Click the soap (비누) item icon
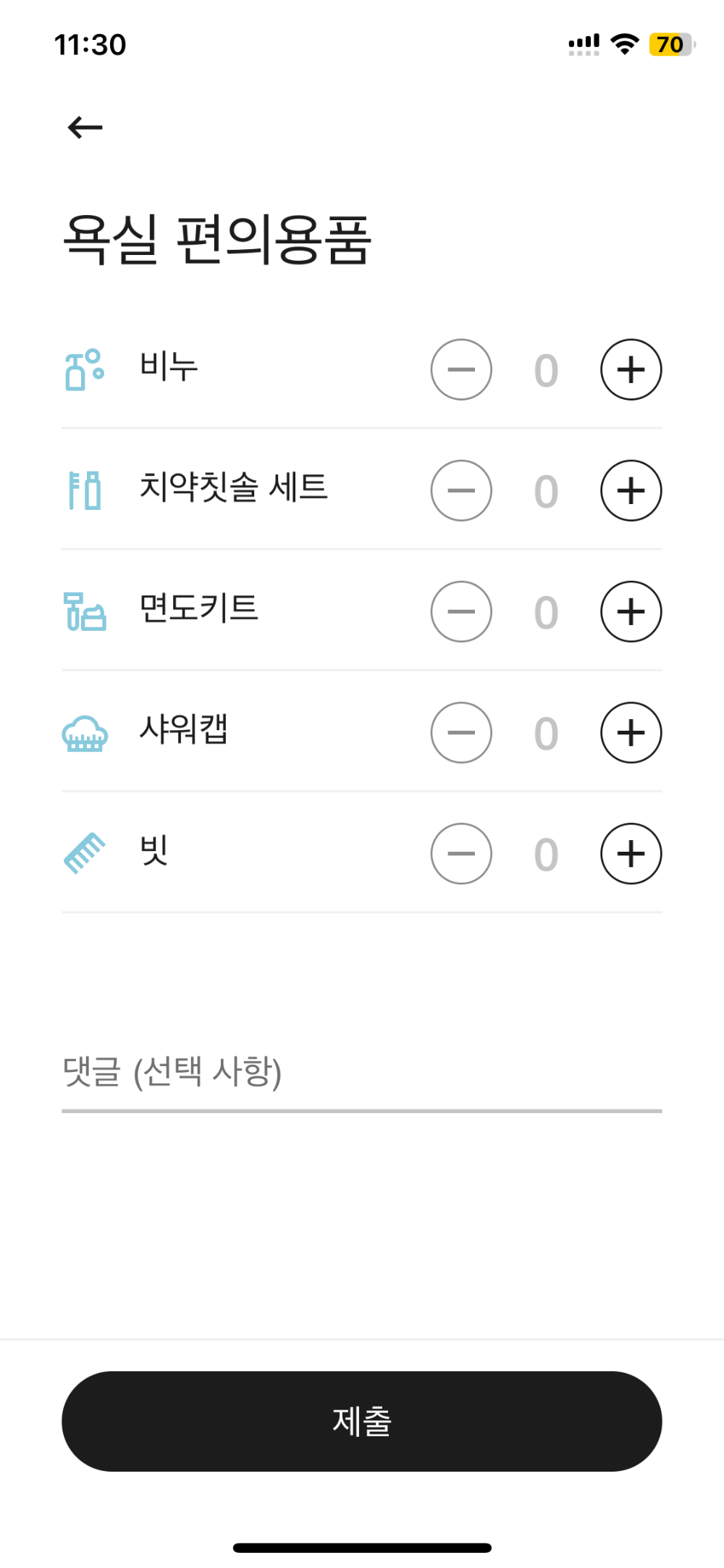Image resolution: width=724 pixels, height=1568 pixels. tap(85, 369)
